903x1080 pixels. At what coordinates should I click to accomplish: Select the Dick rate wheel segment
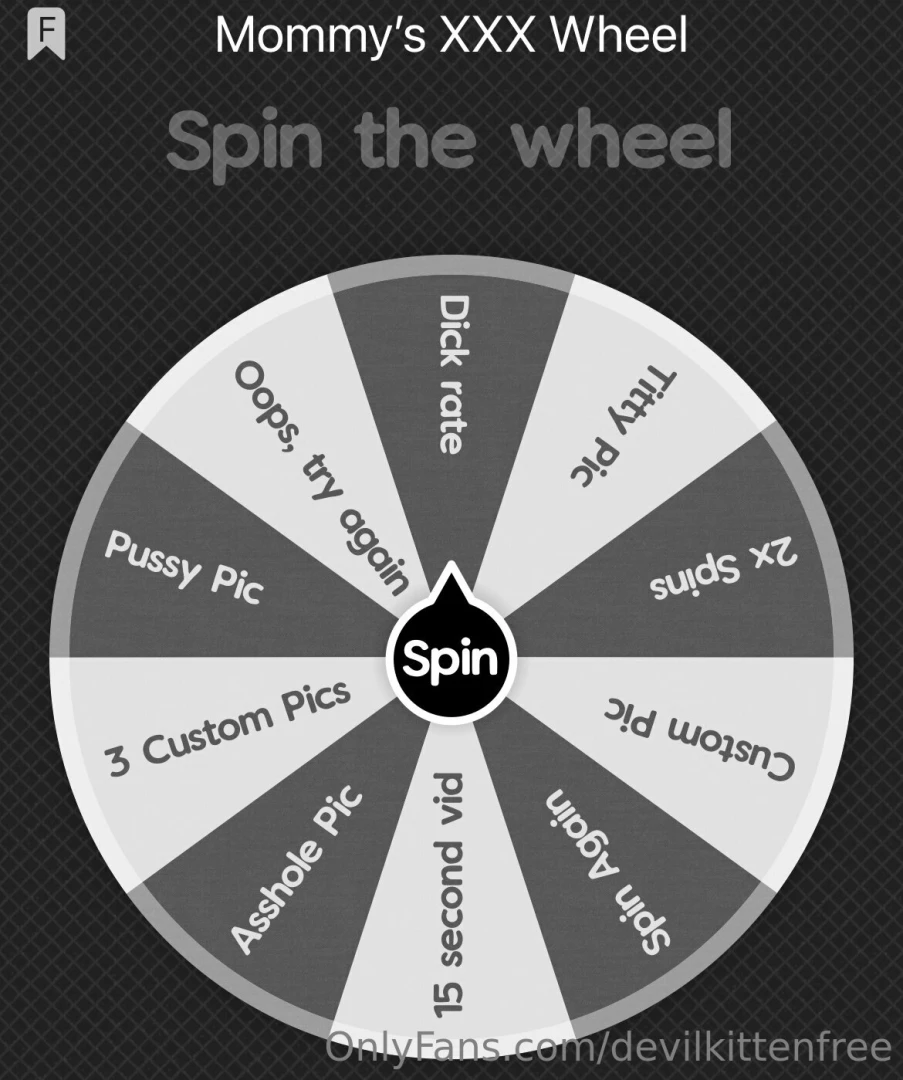tap(452, 390)
